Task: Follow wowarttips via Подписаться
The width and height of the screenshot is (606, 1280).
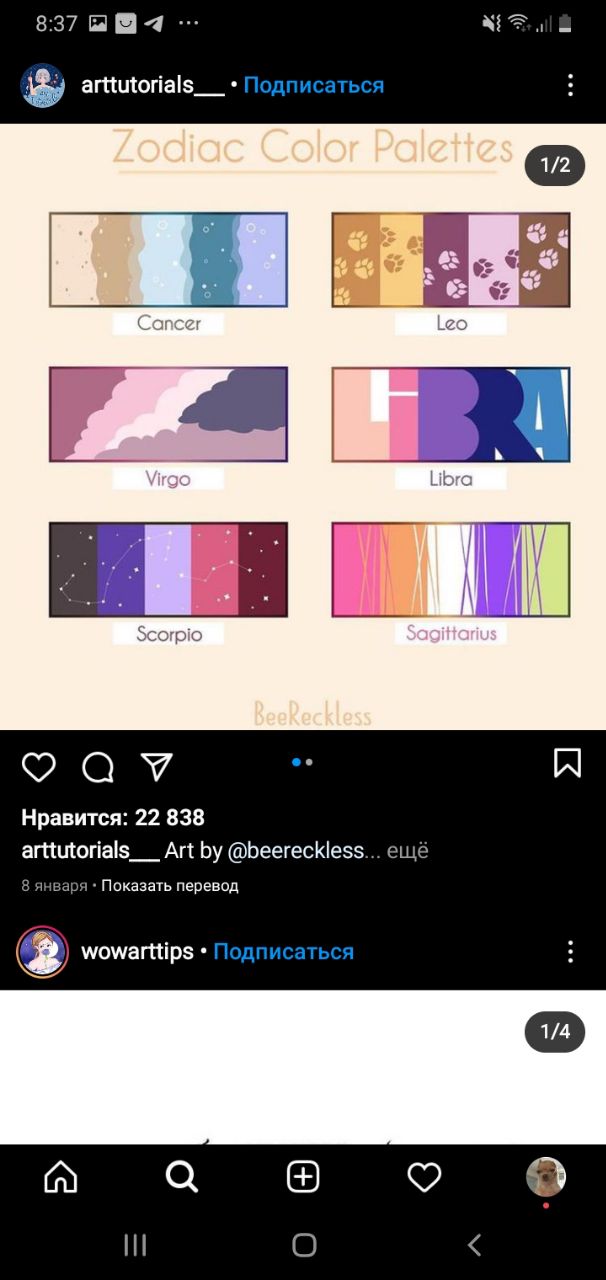Action: tap(283, 951)
